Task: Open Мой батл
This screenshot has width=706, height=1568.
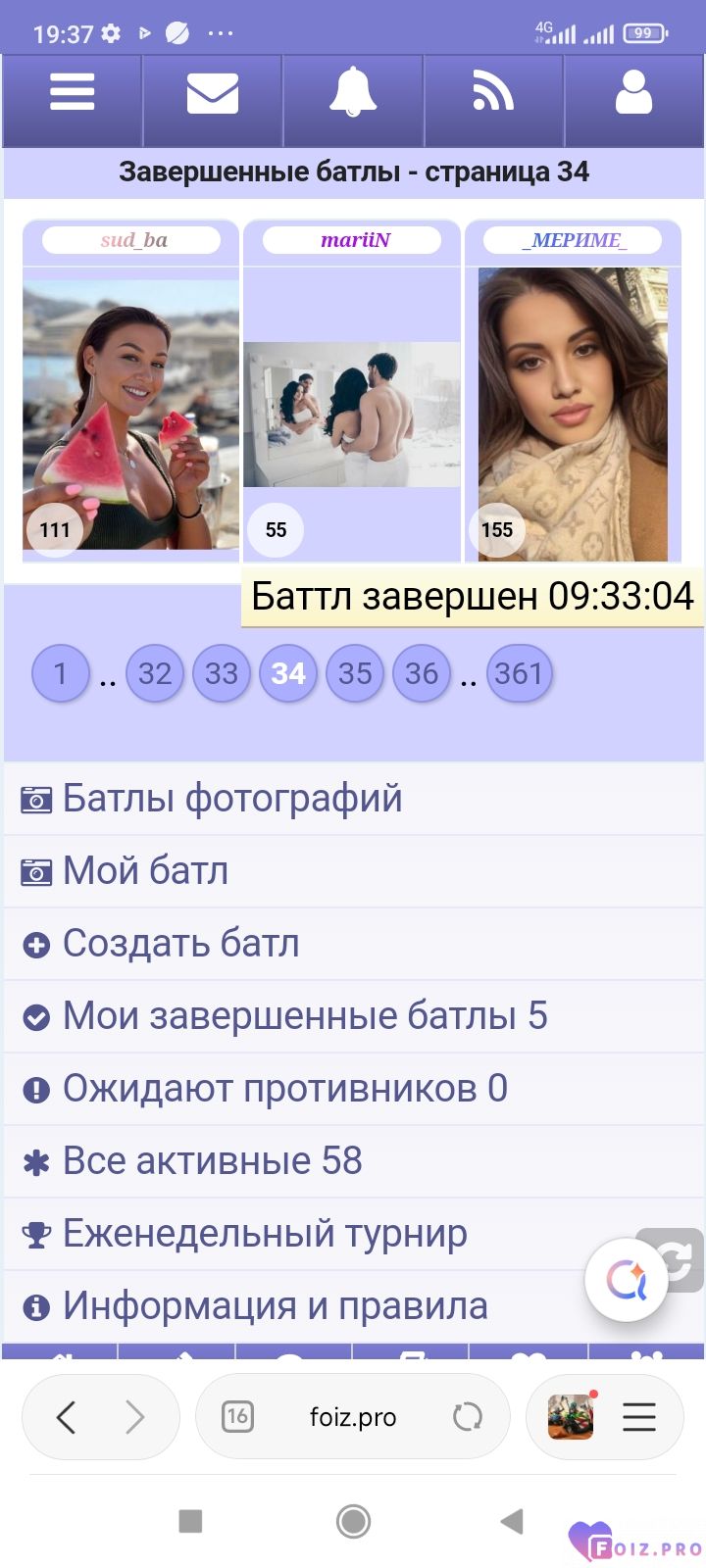Action: click(145, 871)
